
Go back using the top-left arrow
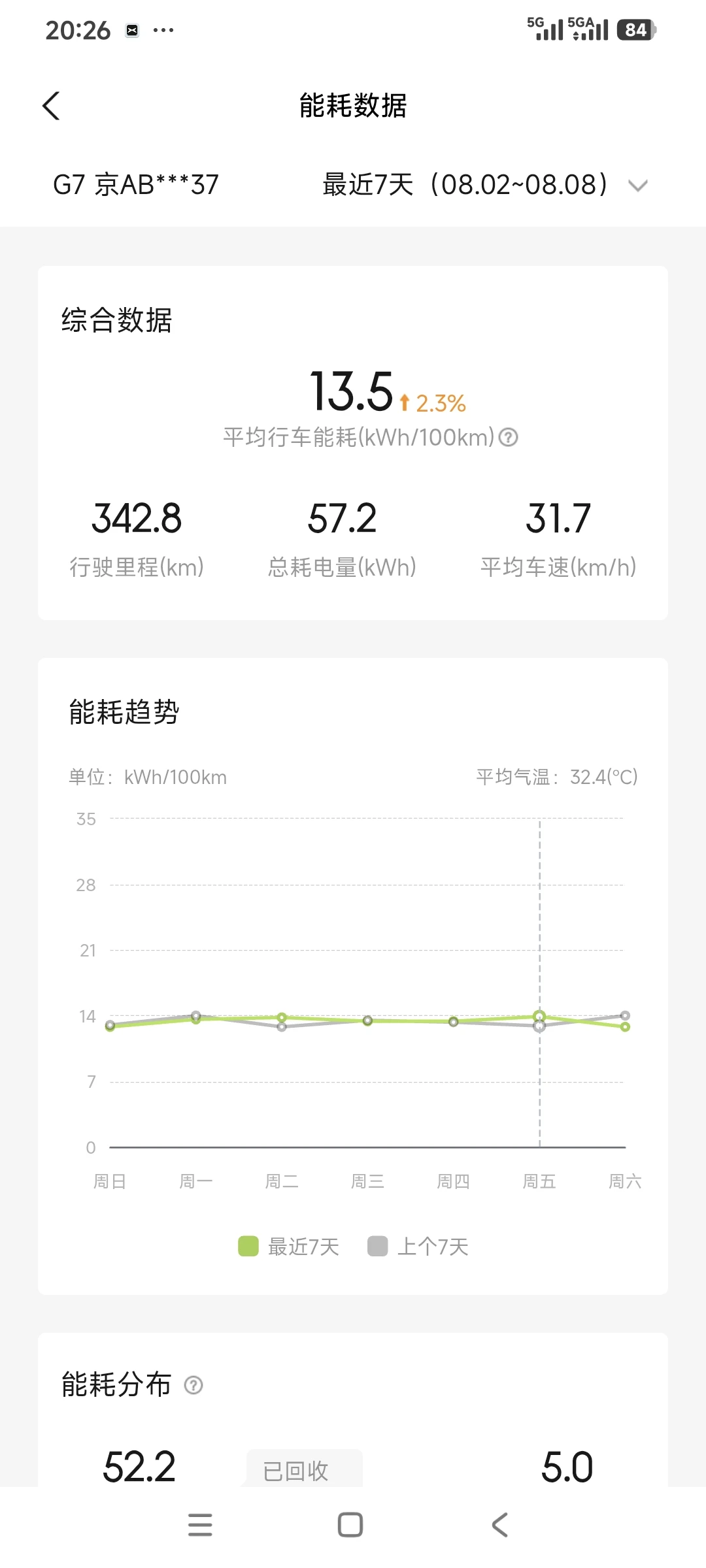point(51,106)
